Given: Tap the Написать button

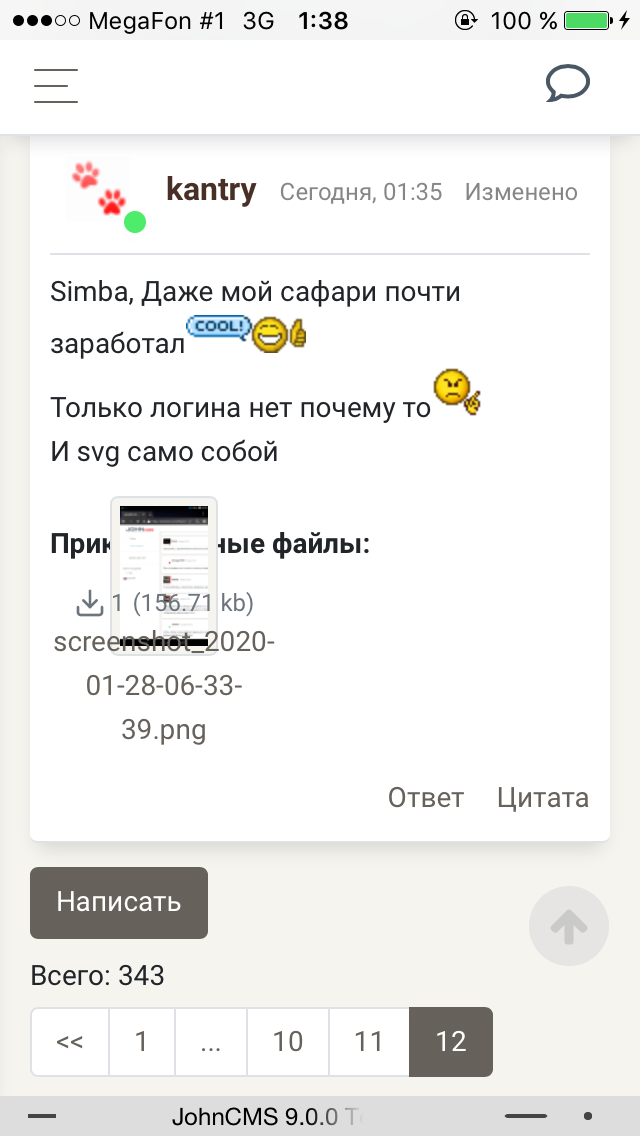Looking at the screenshot, I should tap(119, 902).
